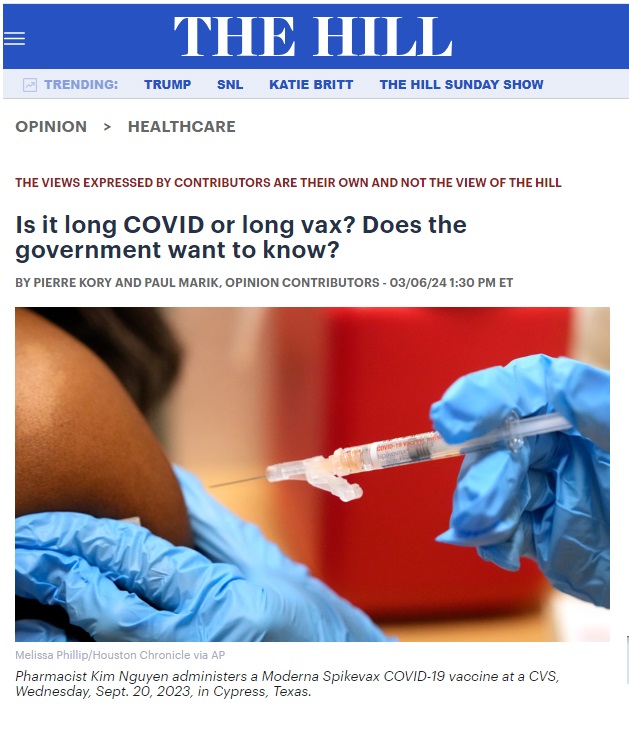This screenshot has width=629, height=740.
Task: Open trending topic Katie Britt
Action: 311,85
